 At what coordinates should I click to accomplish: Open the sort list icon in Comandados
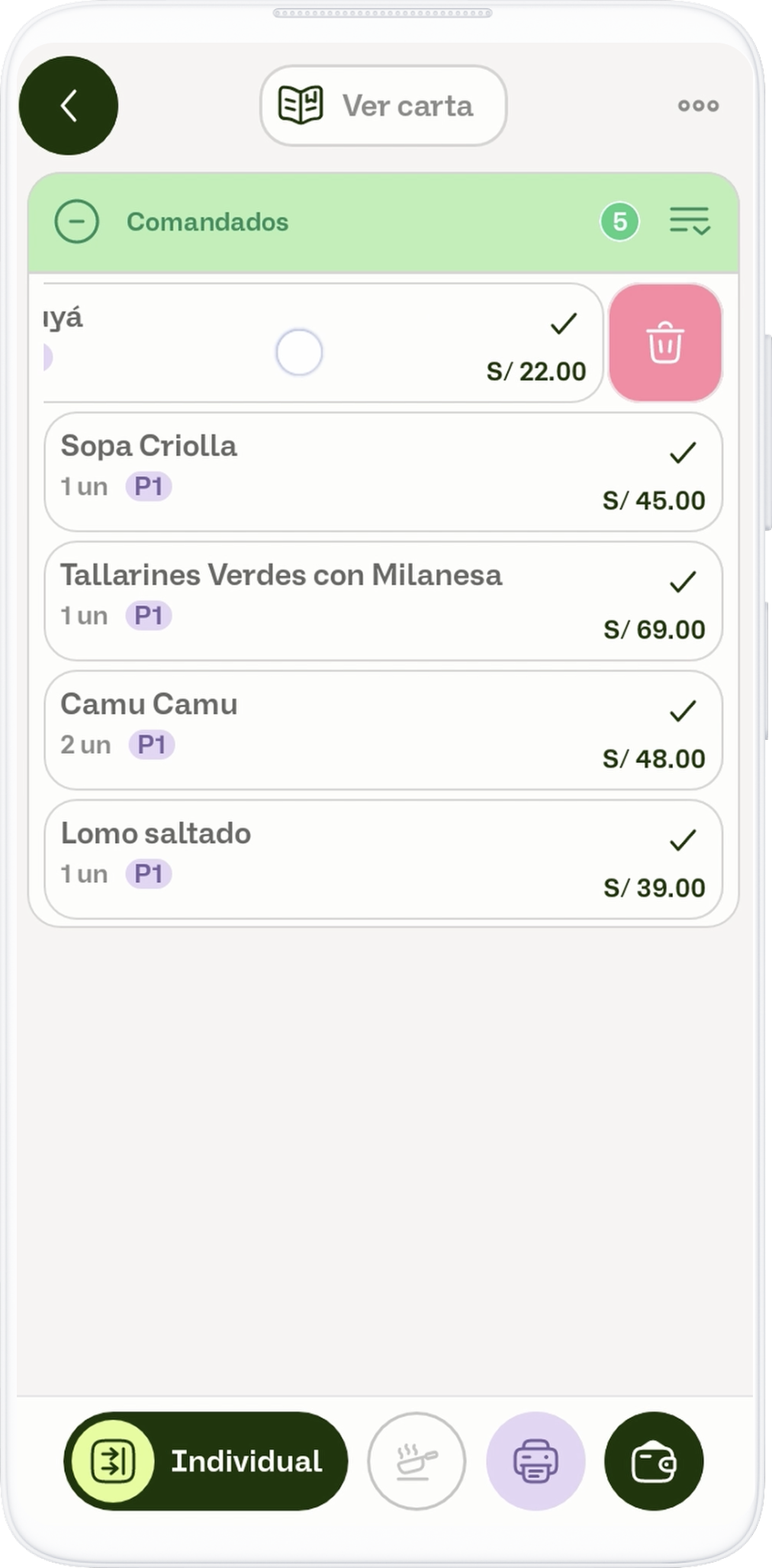690,222
